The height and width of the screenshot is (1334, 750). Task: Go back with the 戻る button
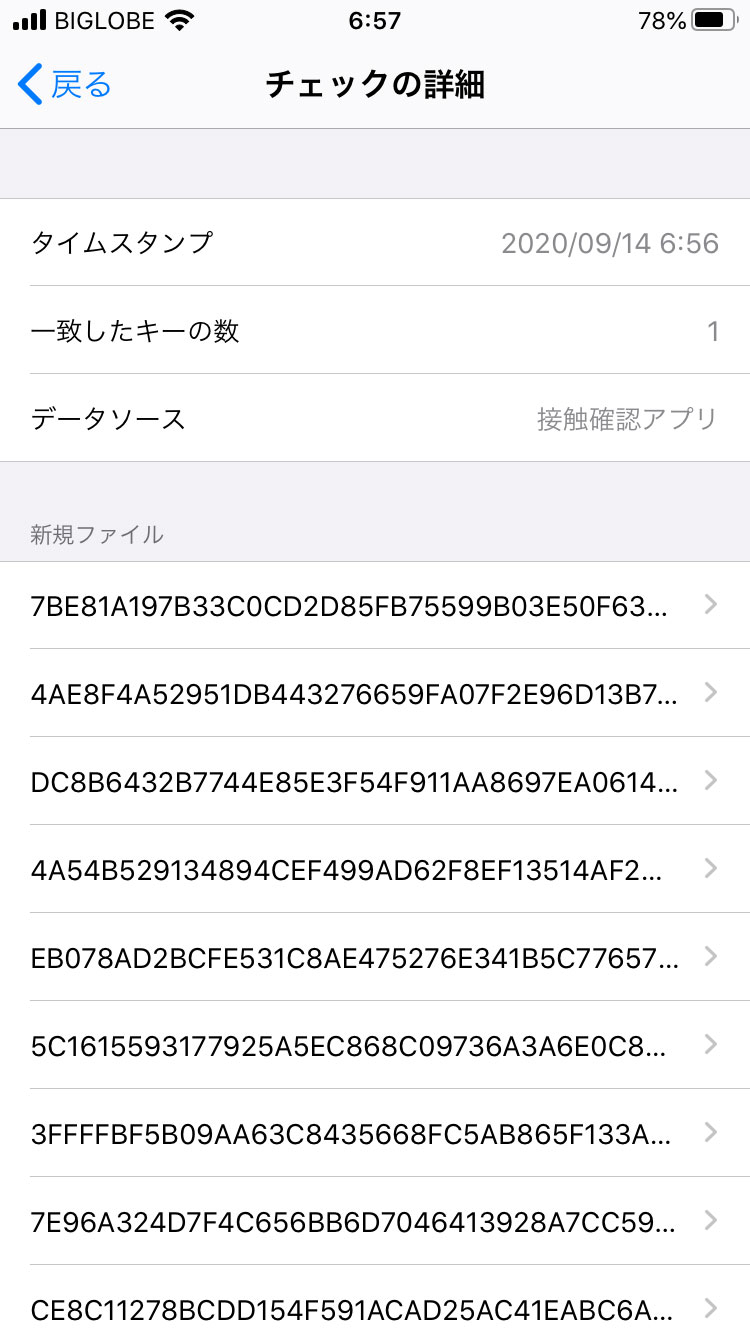pyautogui.click(x=65, y=85)
